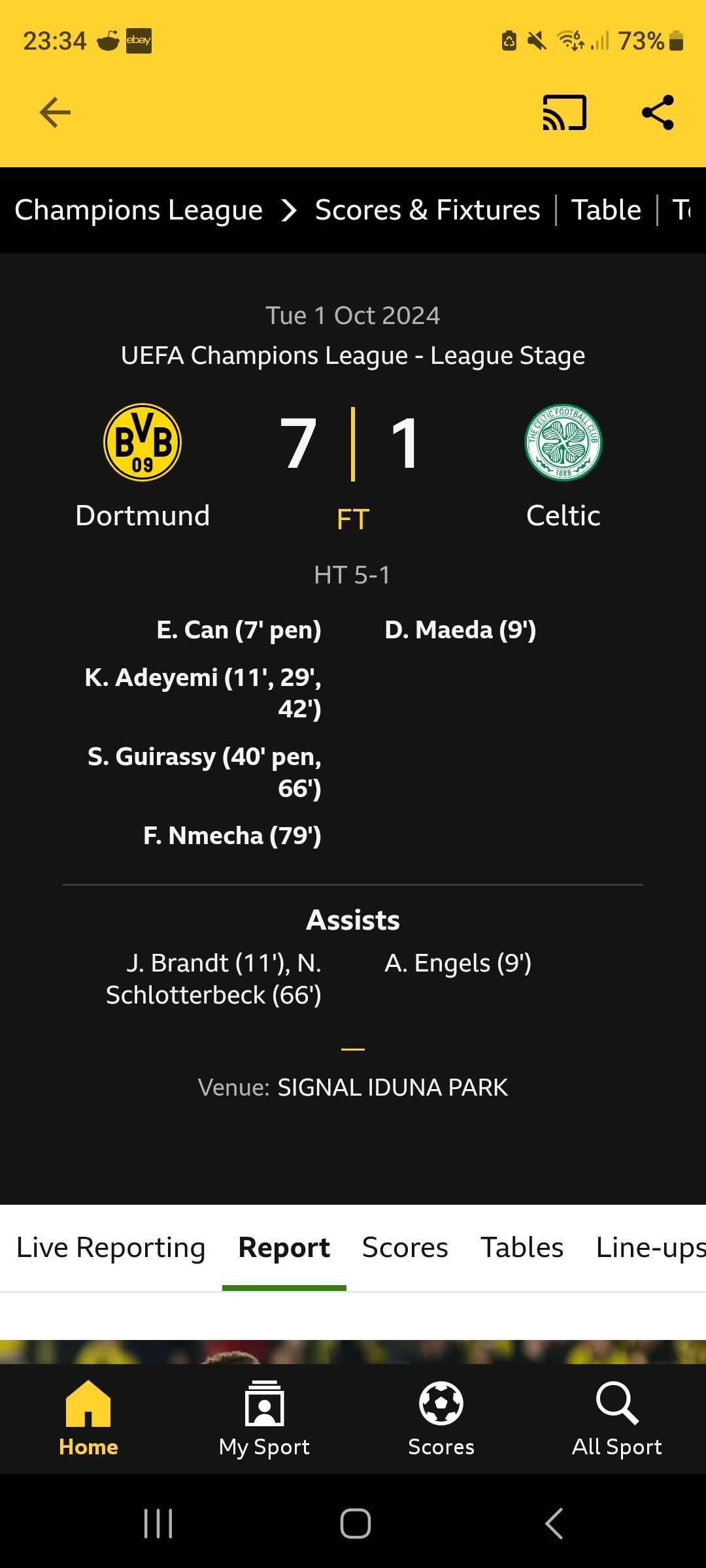The image size is (706, 1568).
Task: Tap the system home button
Action: pyautogui.click(x=355, y=1524)
